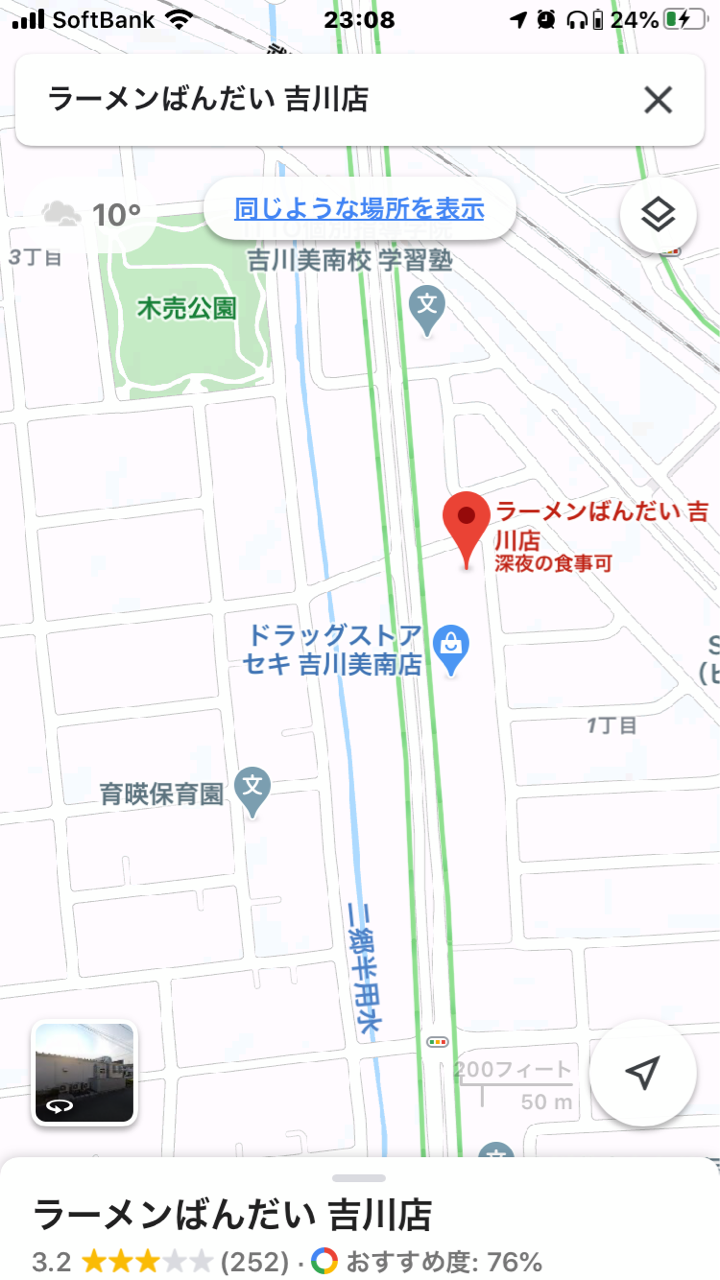Clear the search with the X button
720x1280 pixels.
657,100
